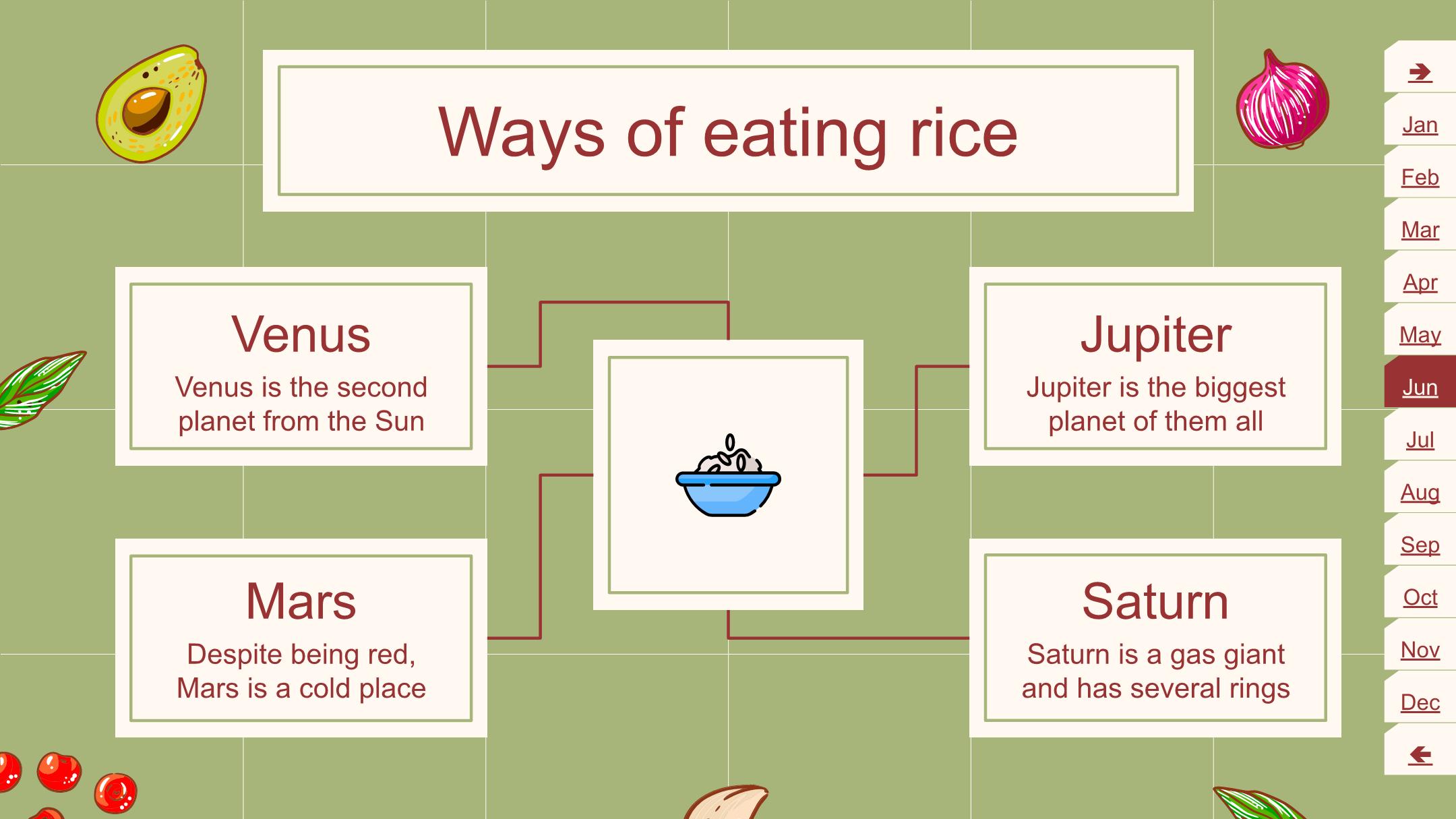Switch to the Nov tab
The height and width of the screenshot is (819, 1456).
1420,650
